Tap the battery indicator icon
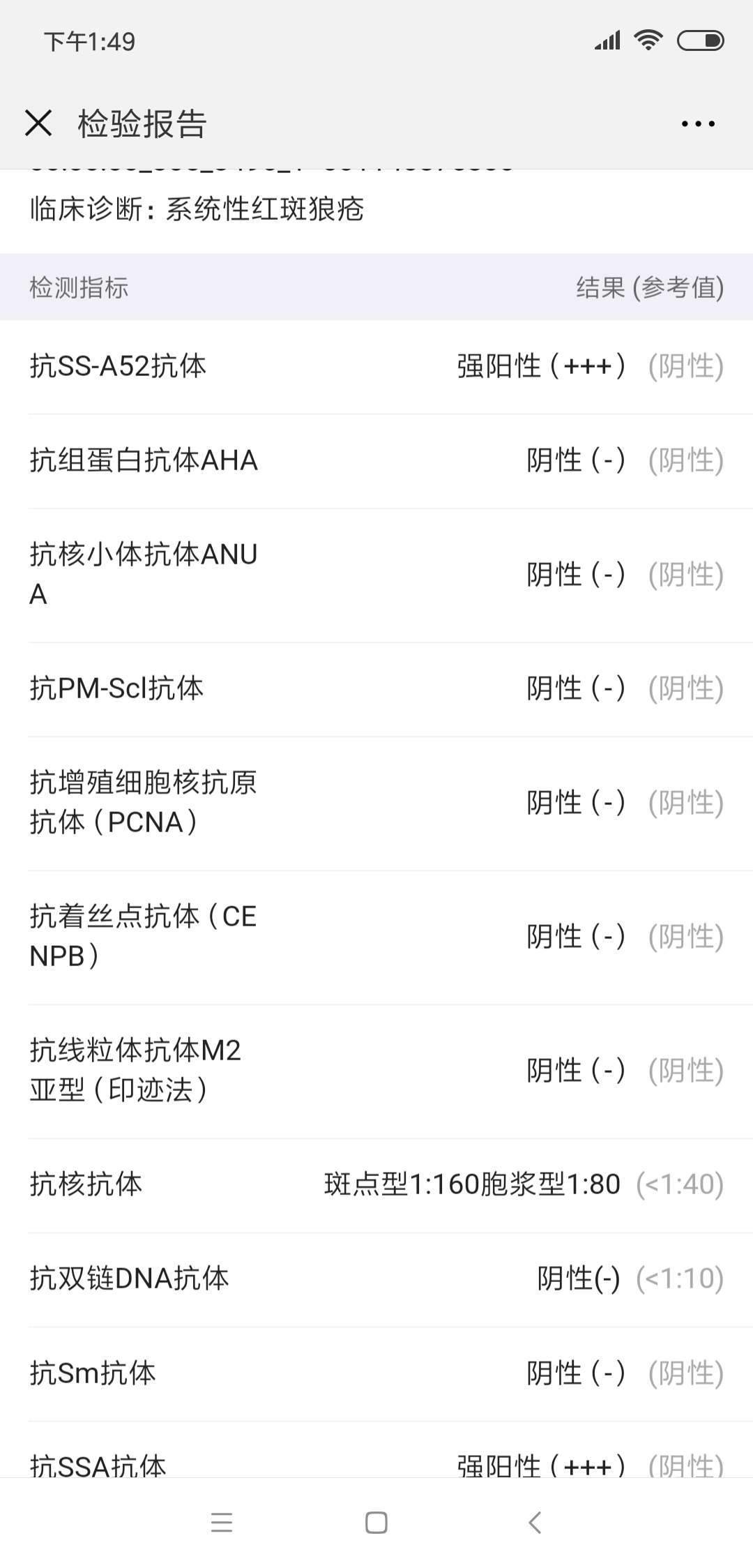753x1568 pixels. (699, 40)
